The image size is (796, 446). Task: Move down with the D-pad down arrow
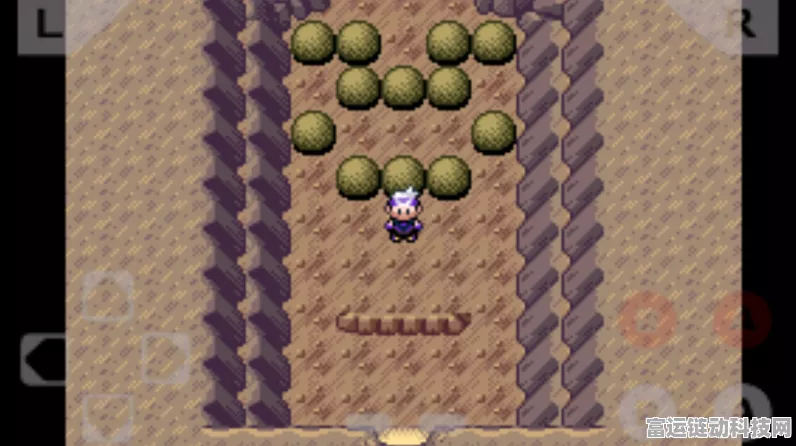[x=107, y=417]
